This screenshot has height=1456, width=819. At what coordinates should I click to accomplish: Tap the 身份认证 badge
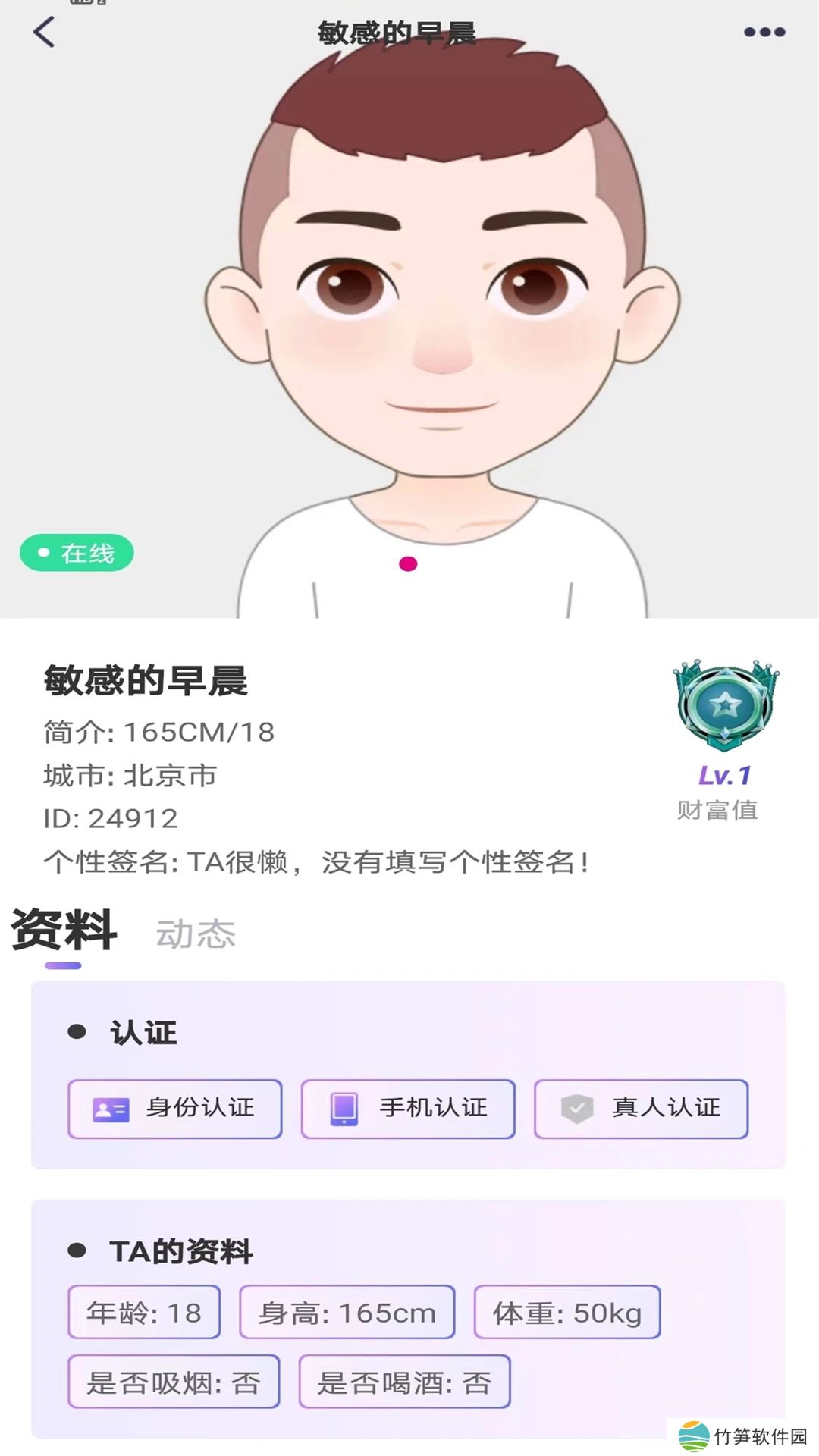[x=175, y=1109]
